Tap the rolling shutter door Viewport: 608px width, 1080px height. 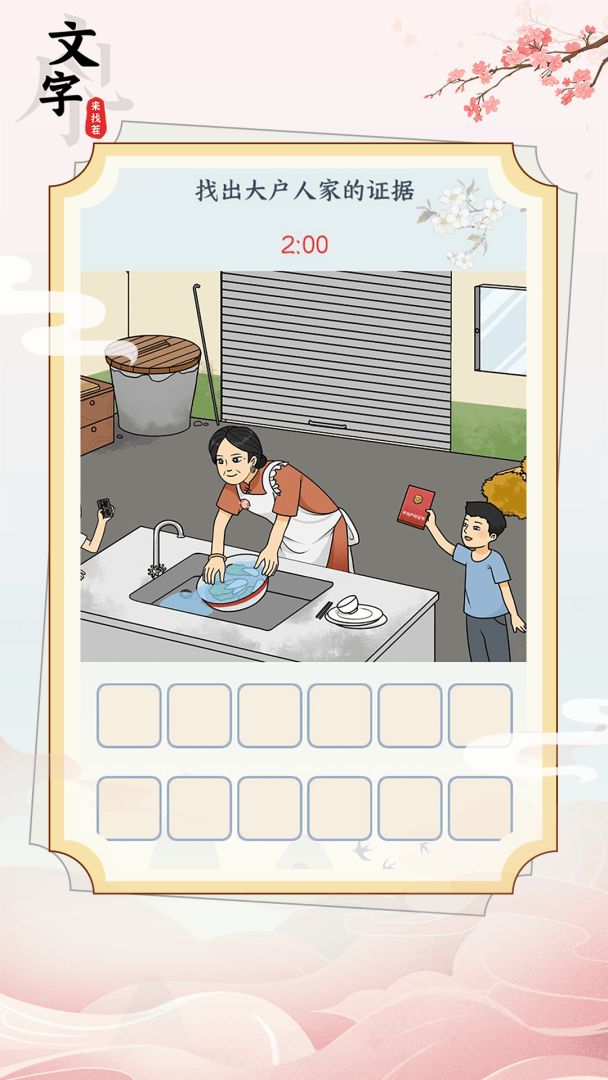tap(335, 345)
